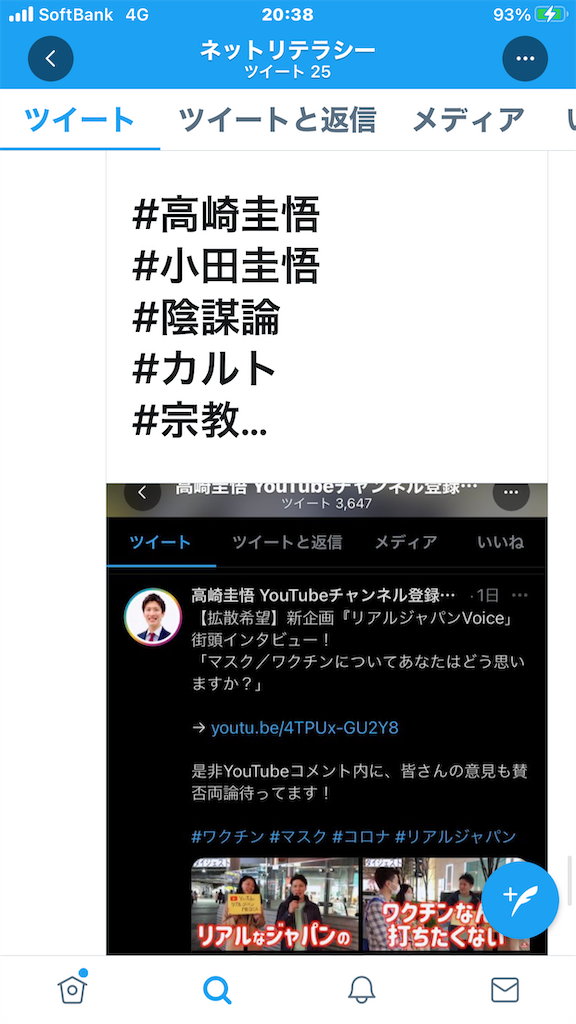Screen dimensions: 576x1024
Task: Switch to the ツイート tab
Action: [x=79, y=120]
